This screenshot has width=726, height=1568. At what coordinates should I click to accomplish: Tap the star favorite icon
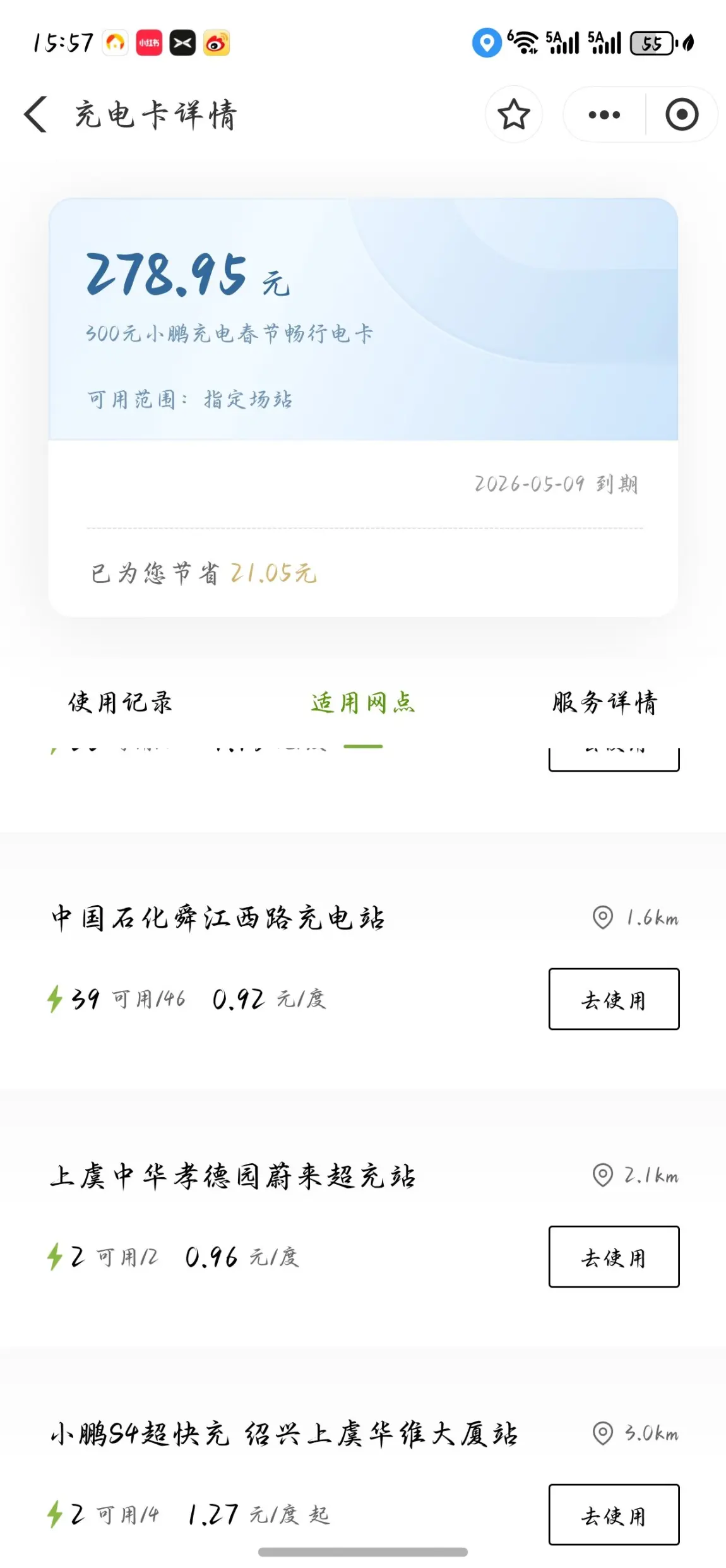[x=513, y=114]
